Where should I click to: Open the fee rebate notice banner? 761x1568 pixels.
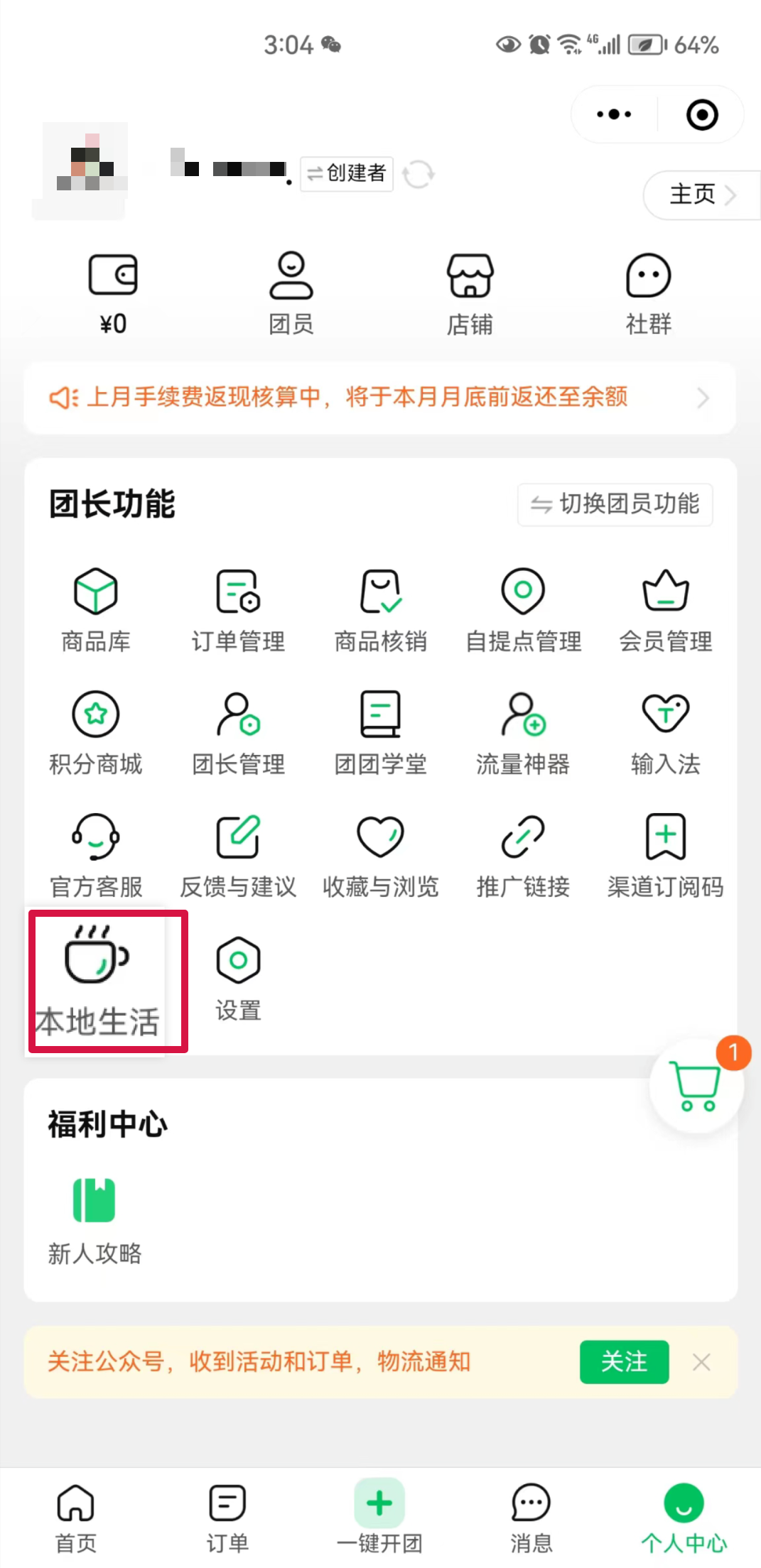point(380,397)
